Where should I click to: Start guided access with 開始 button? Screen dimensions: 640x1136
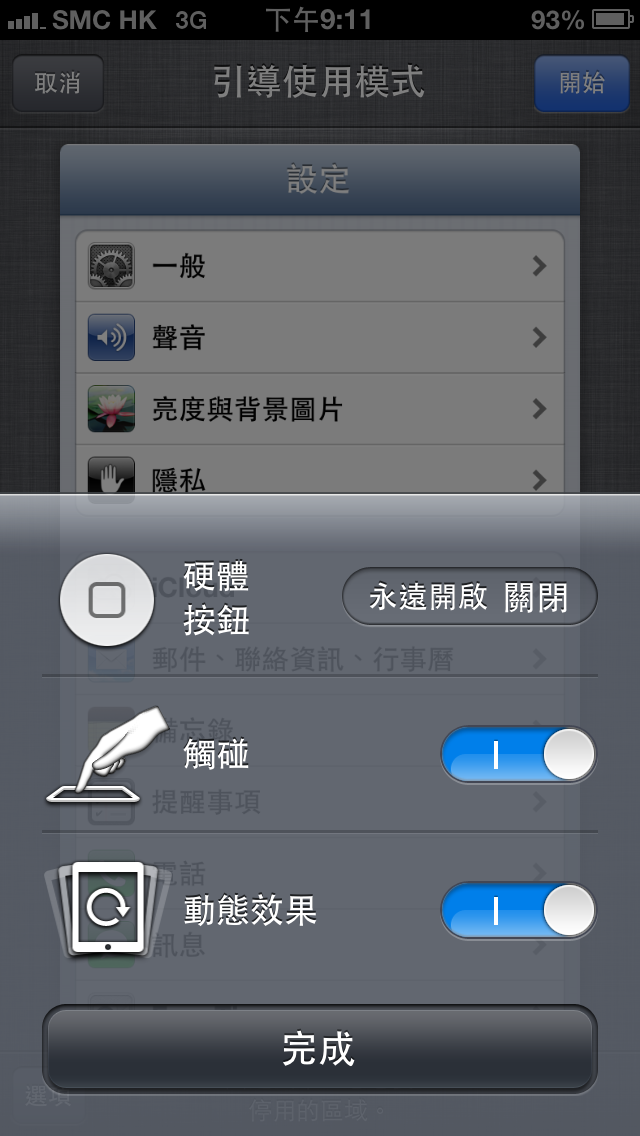point(581,83)
